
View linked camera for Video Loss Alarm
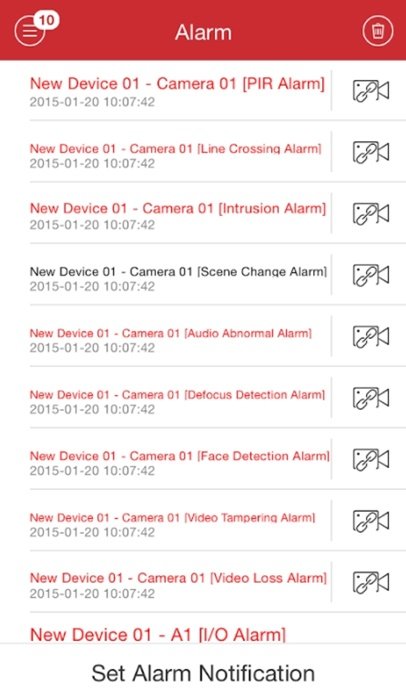pos(371,582)
